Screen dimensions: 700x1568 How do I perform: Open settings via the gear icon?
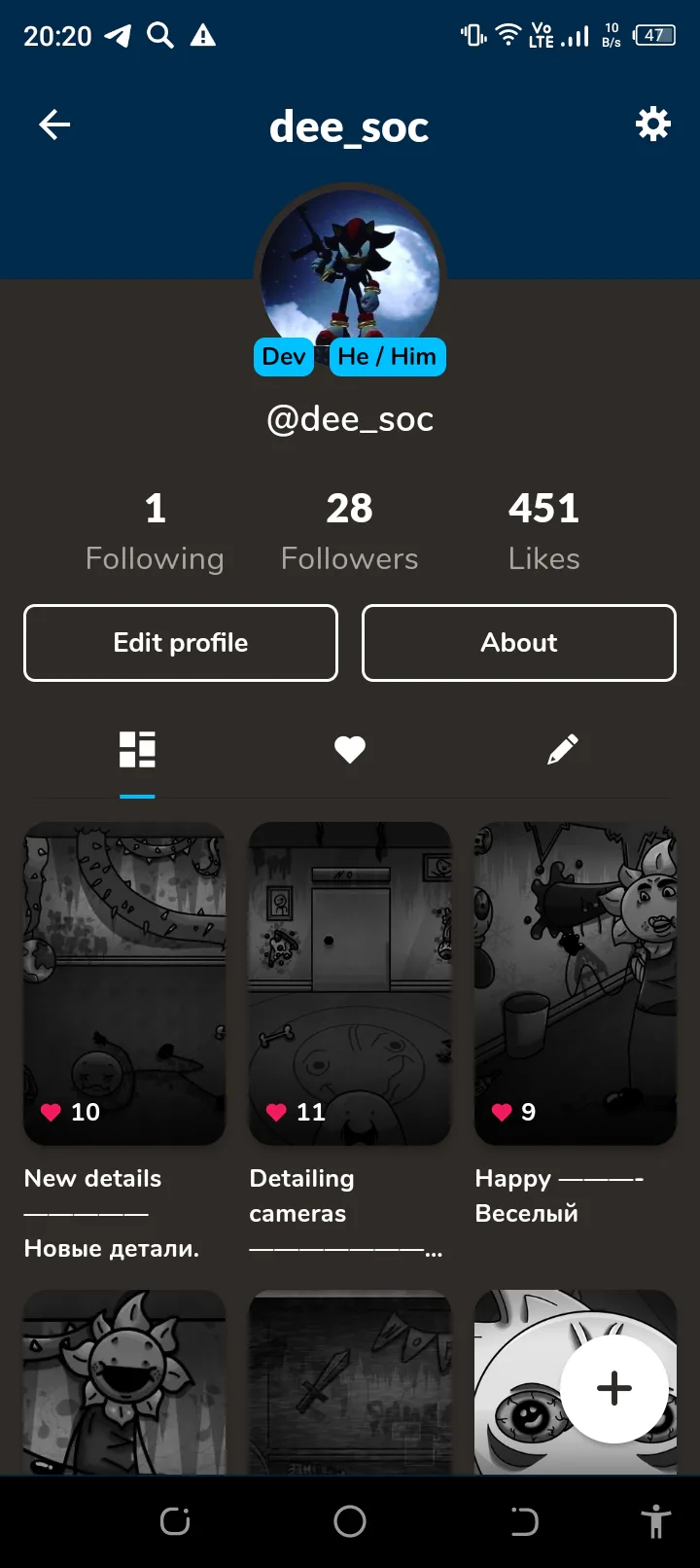(652, 125)
